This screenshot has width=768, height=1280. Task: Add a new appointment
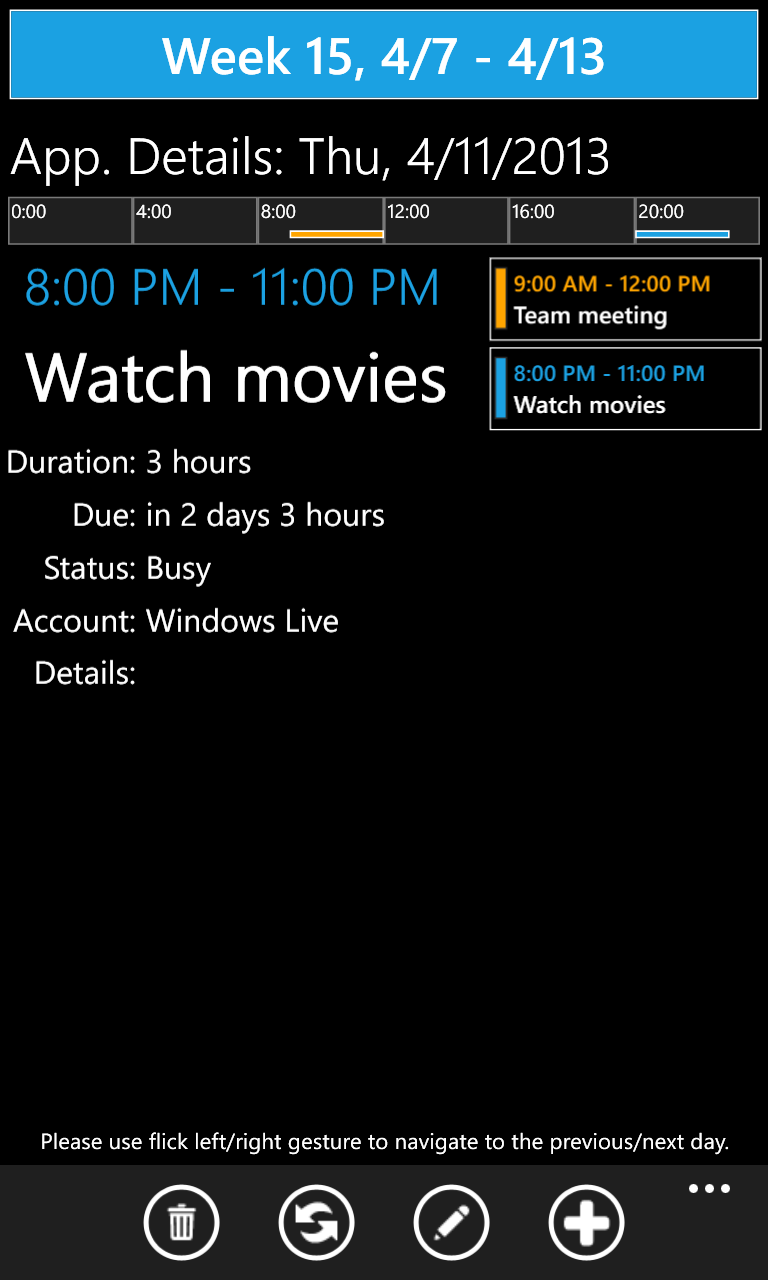point(586,1222)
